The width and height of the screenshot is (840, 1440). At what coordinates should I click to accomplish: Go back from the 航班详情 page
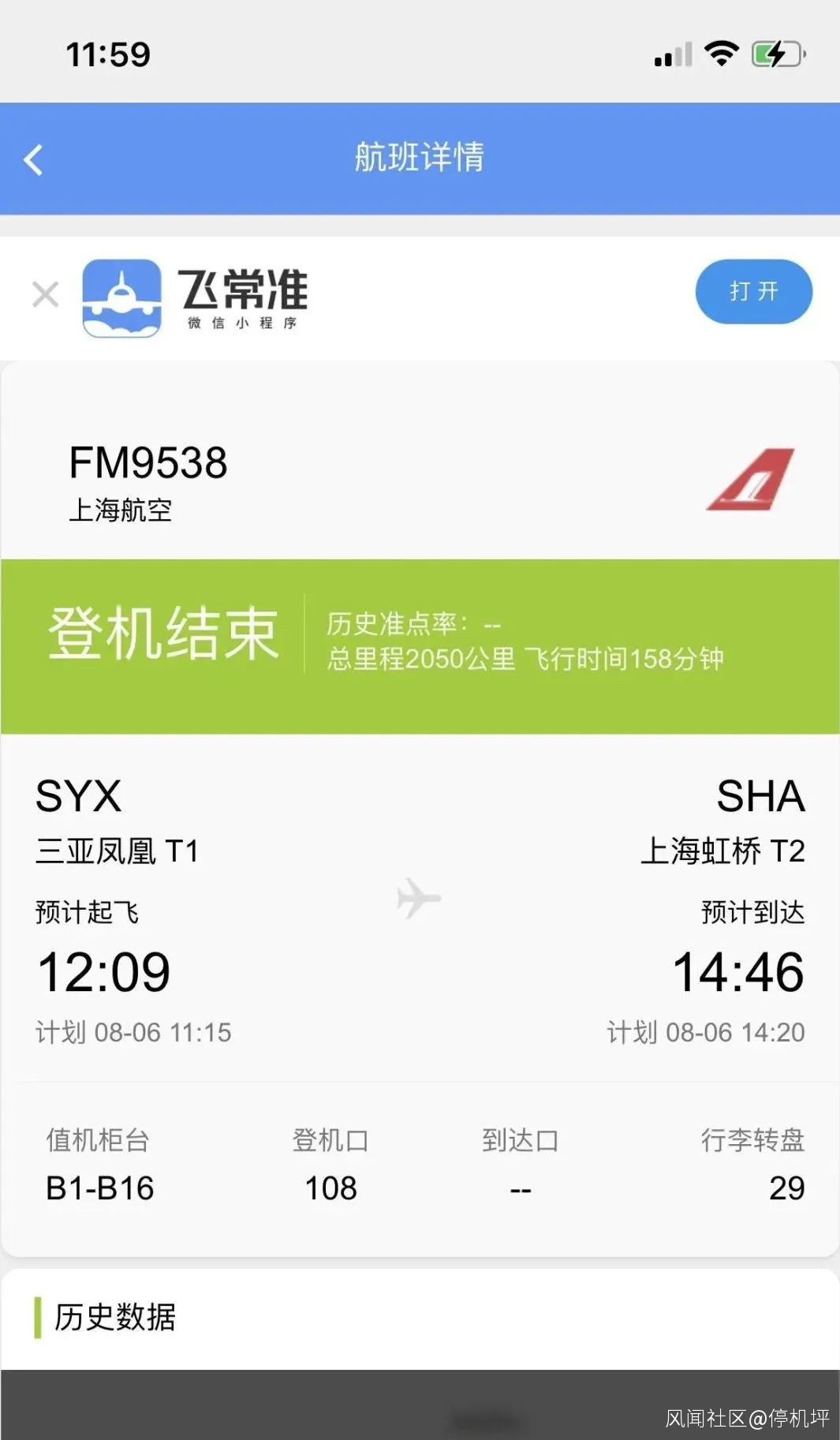coord(33,160)
